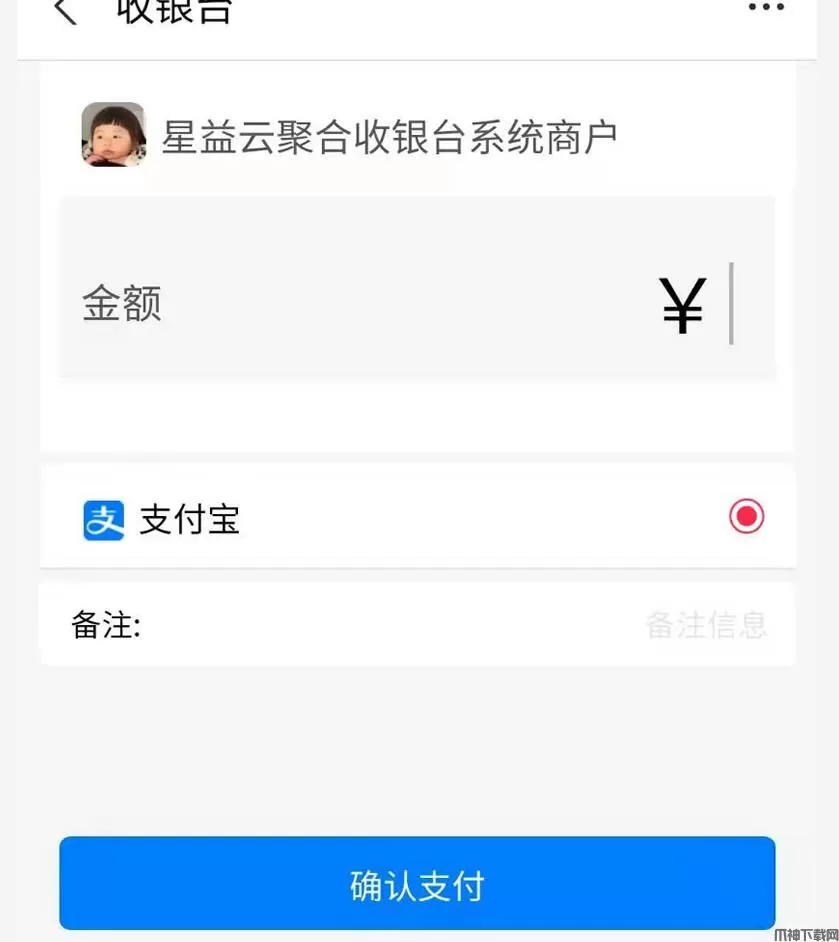This screenshot has height=942, width=839.
Task: Open the three-dot overflow menu
Action: click(766, 8)
